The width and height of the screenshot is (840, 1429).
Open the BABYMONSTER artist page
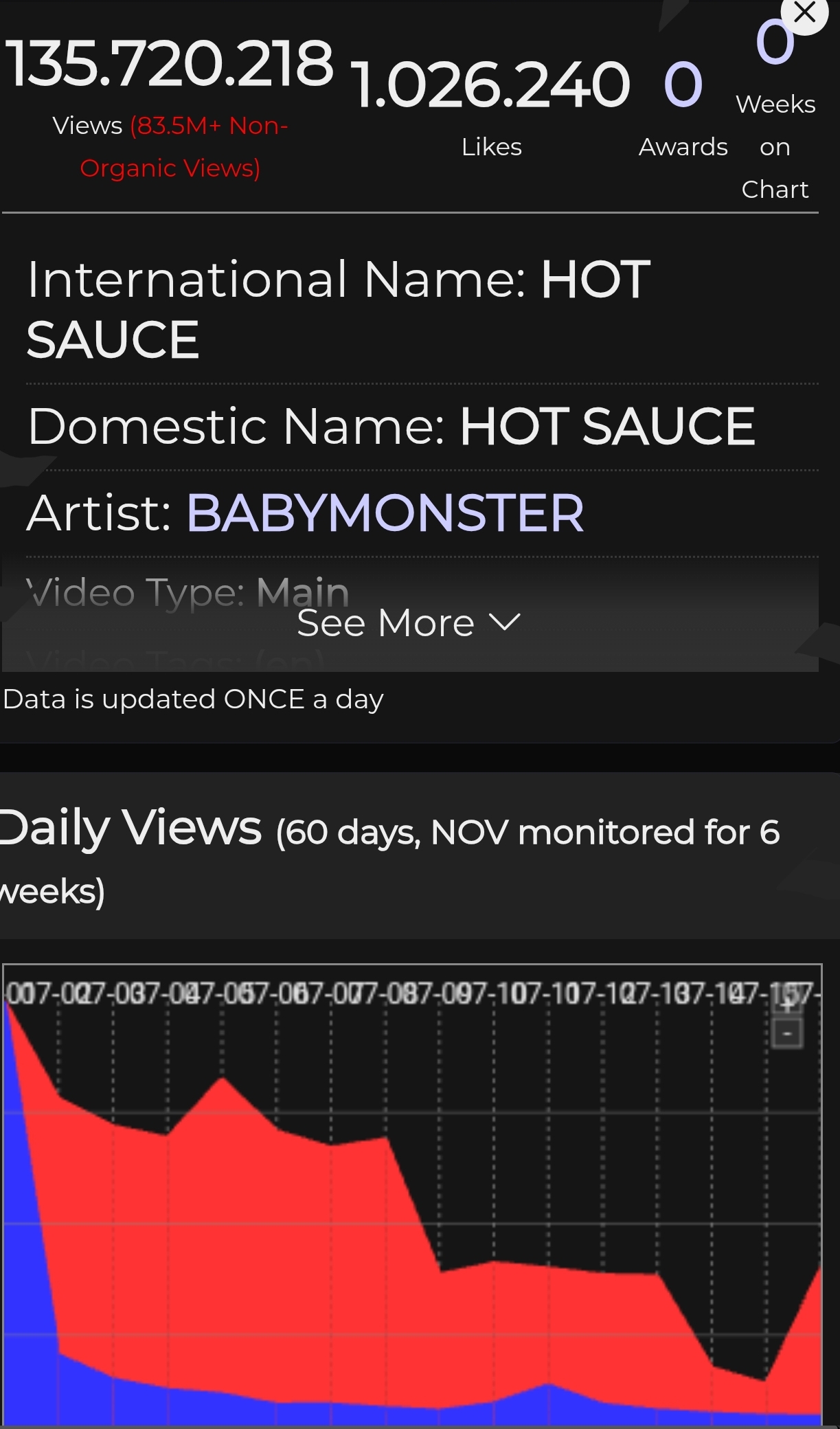385,513
